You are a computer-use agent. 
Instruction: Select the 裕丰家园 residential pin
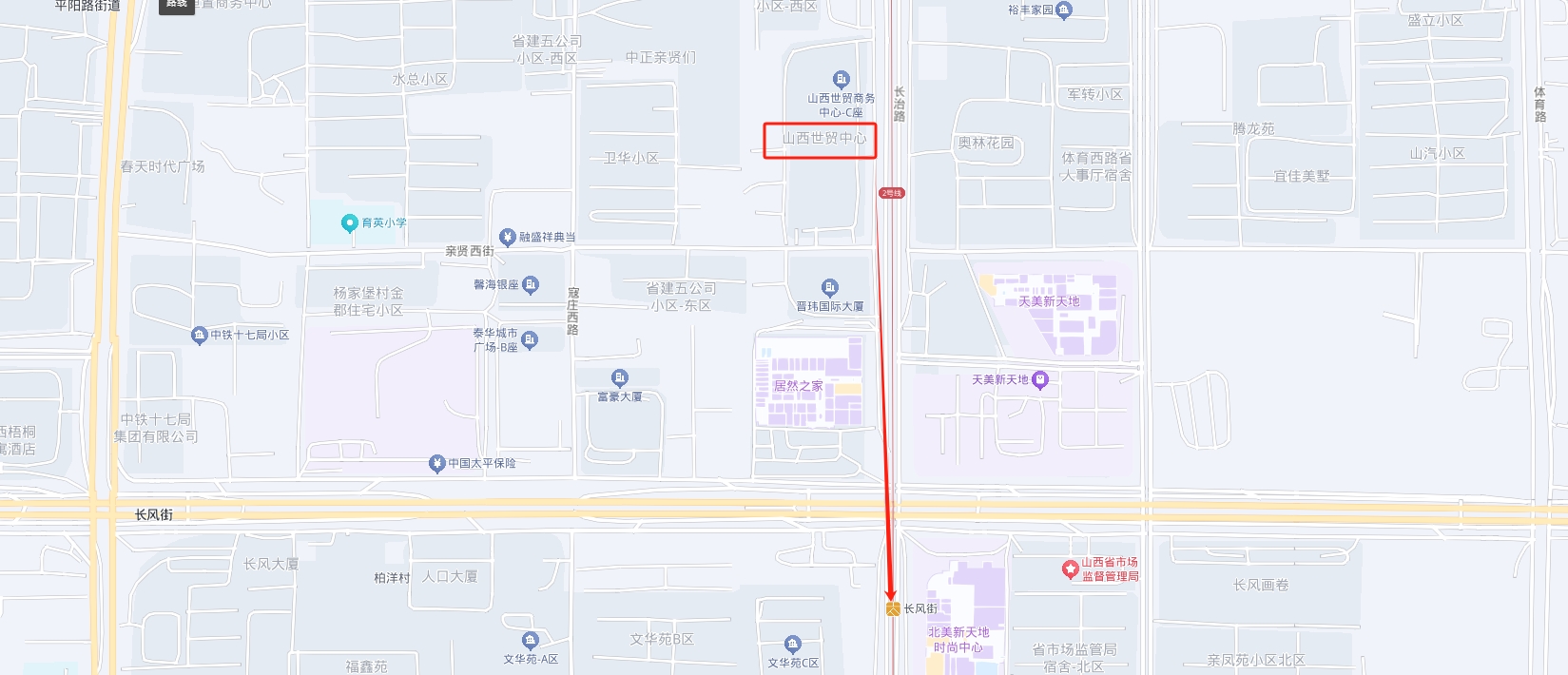click(1064, 10)
